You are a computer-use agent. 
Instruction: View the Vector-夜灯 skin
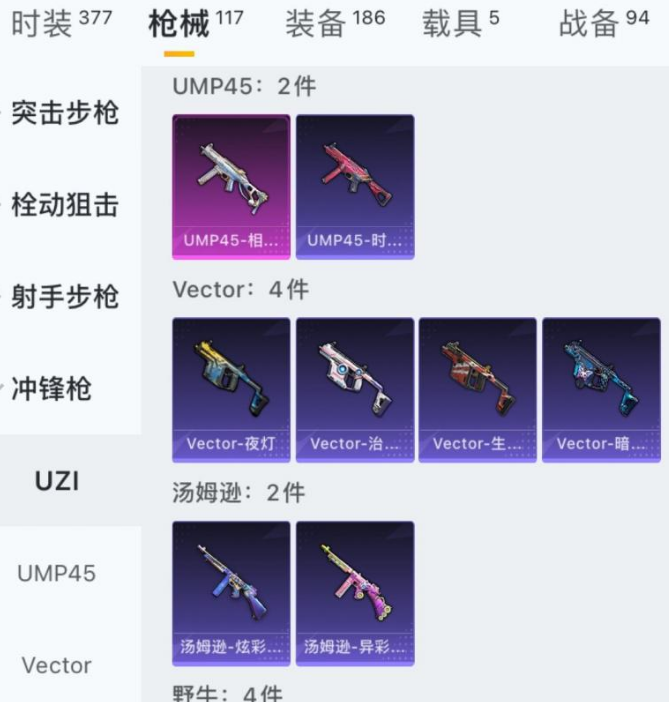(231, 390)
